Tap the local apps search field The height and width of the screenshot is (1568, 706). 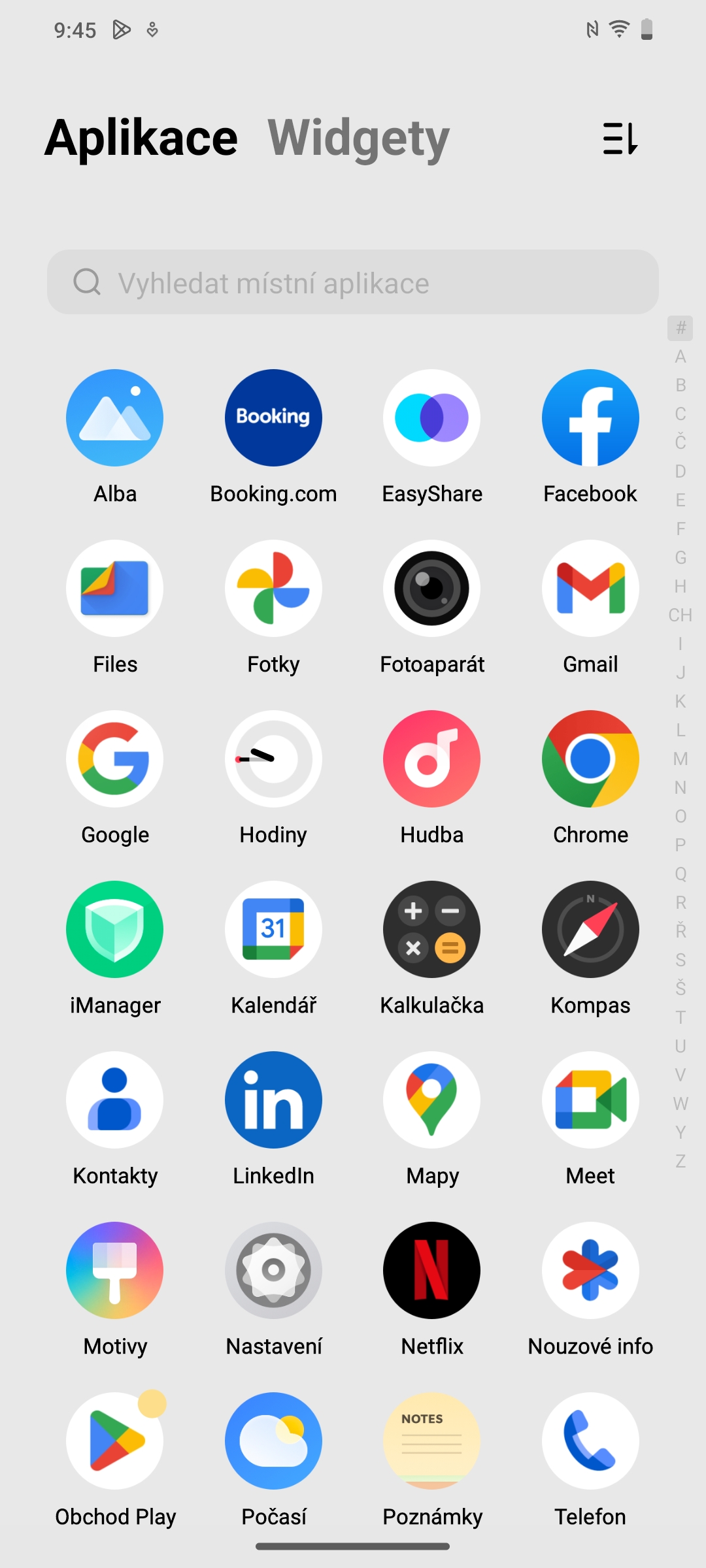point(353,282)
